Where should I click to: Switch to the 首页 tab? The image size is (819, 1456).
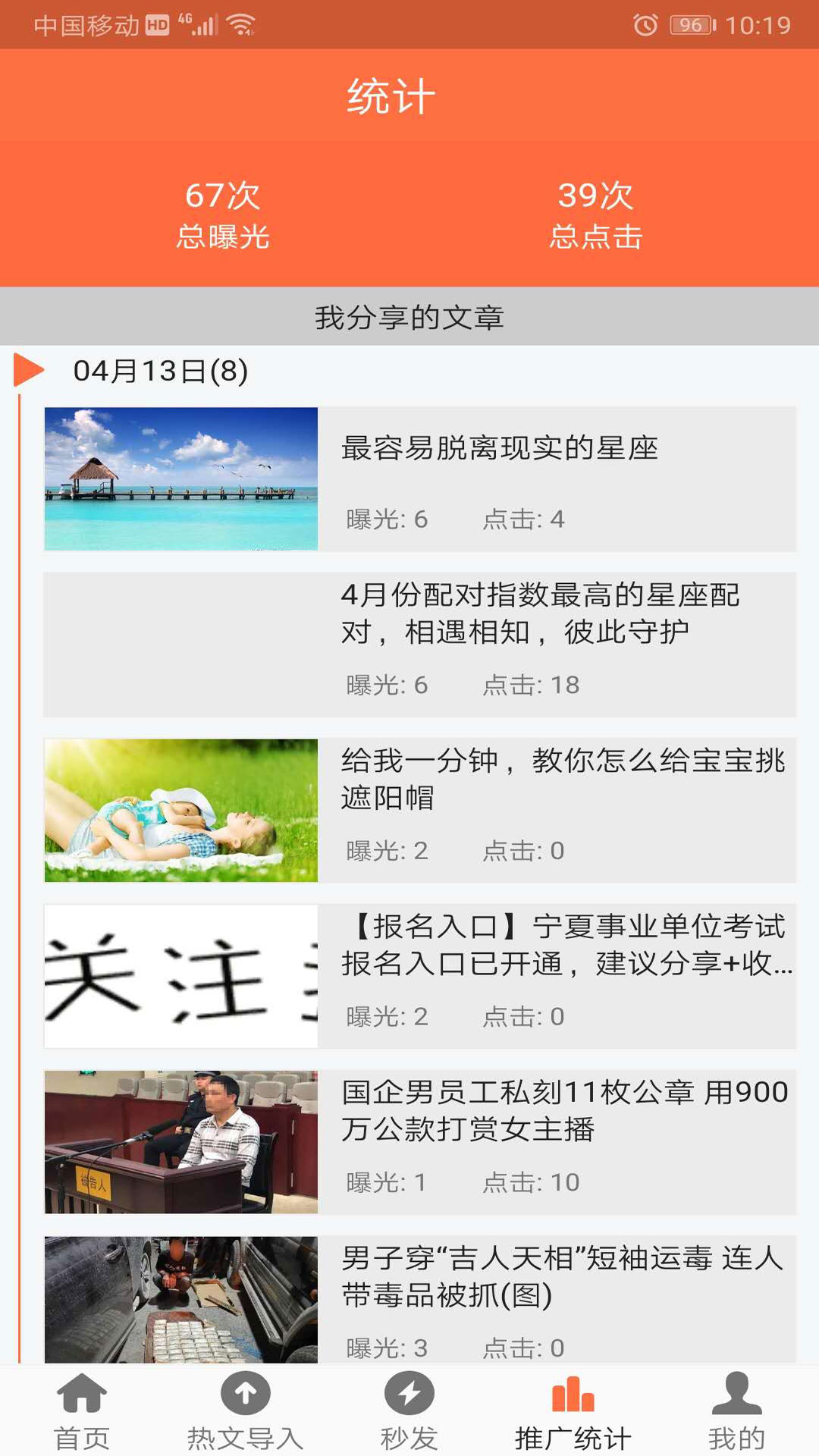(82, 1410)
